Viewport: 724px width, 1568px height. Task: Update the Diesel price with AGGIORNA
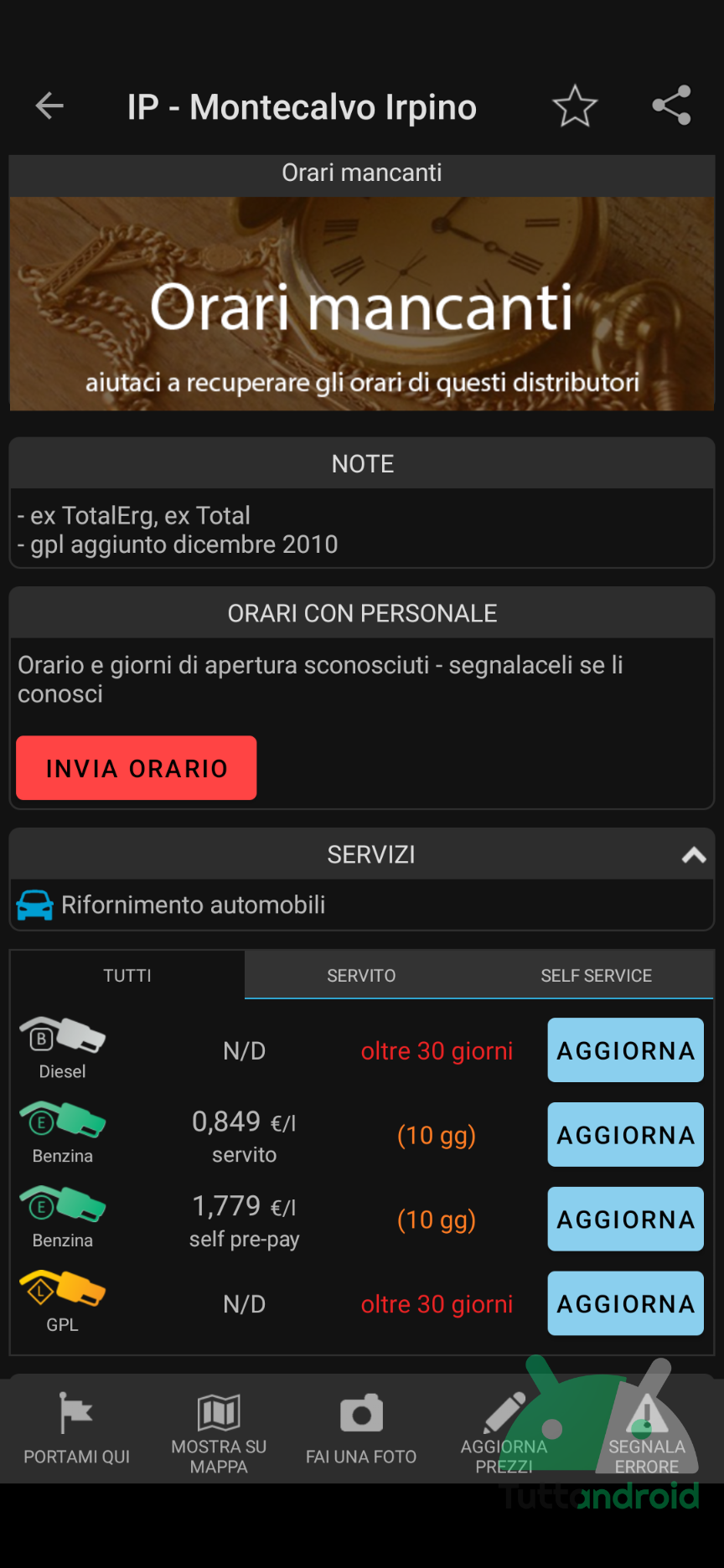point(625,1050)
